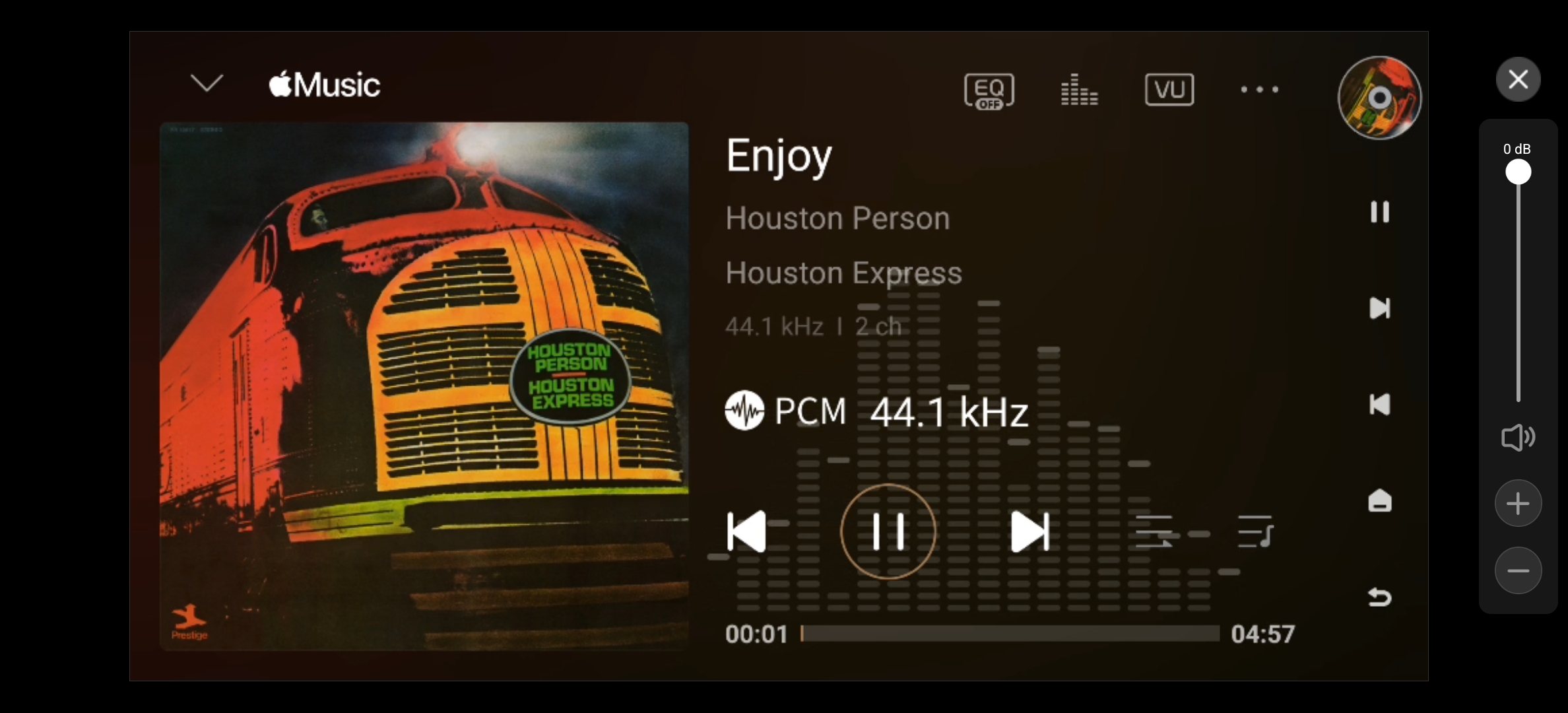Decrease volume with the minus button
The image size is (1568, 713).
click(x=1518, y=571)
